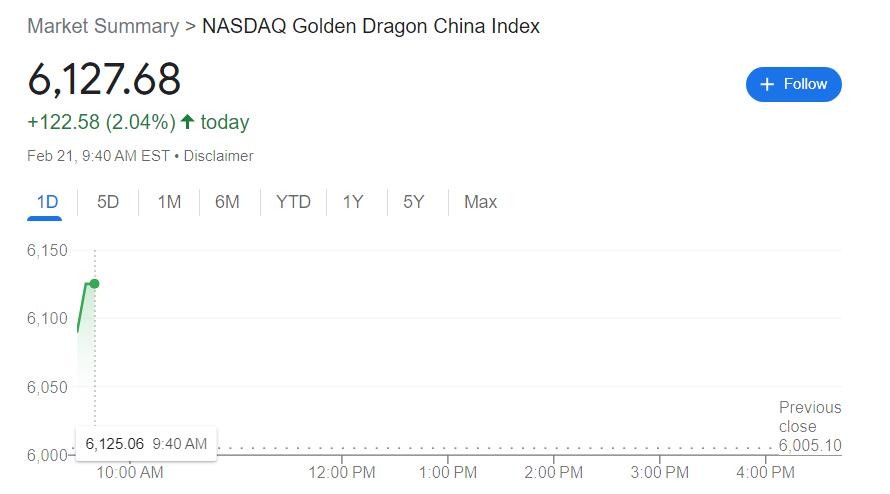Select the 1D chart range
890x494 pixels.
pos(47,202)
